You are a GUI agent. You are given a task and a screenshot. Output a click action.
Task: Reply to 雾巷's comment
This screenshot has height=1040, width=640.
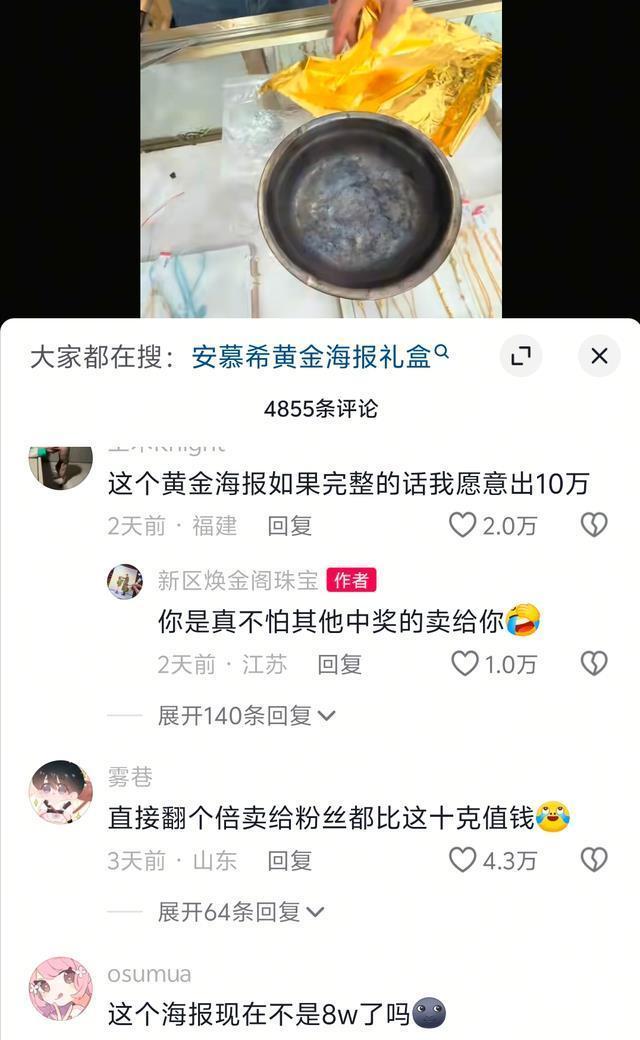click(x=290, y=860)
